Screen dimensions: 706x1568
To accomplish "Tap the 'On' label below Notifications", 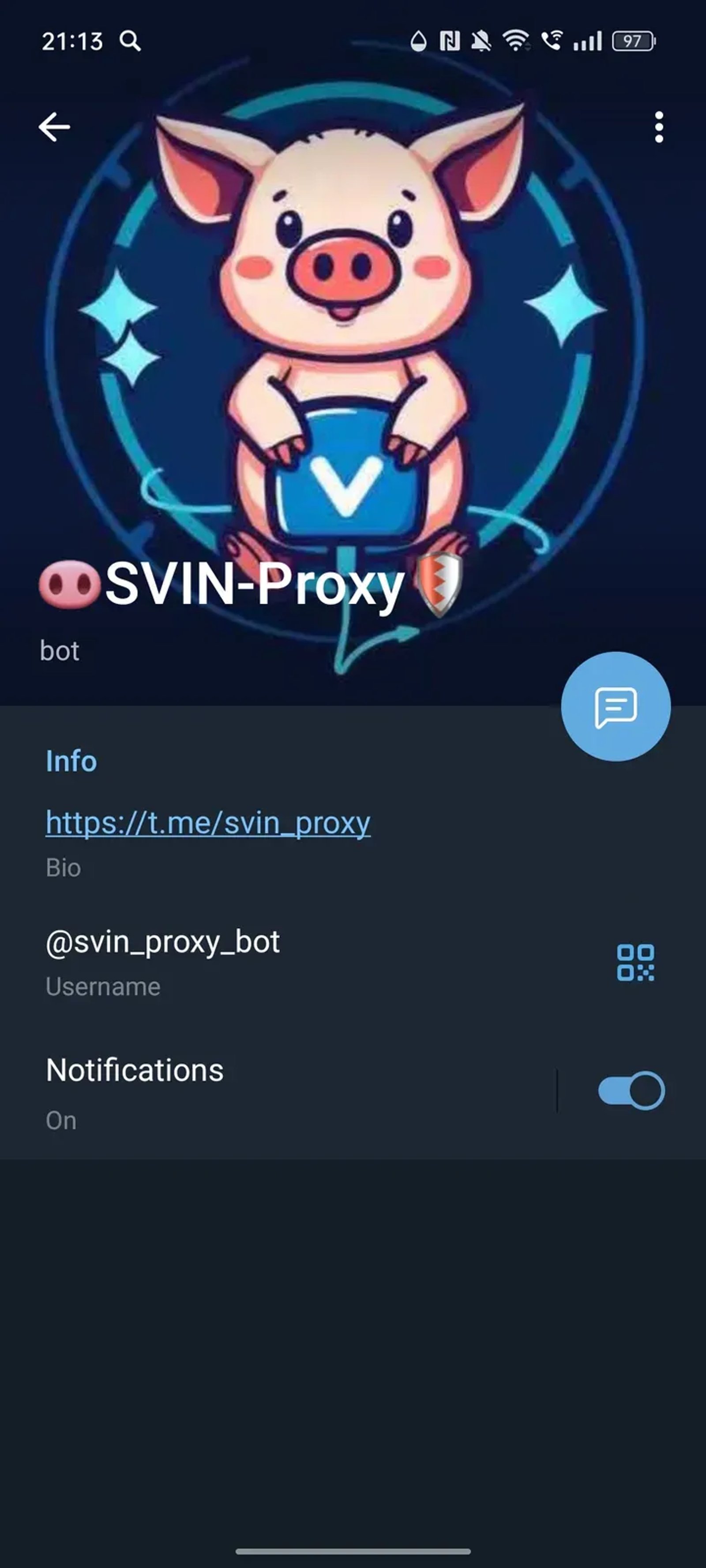I will coord(60,1120).
